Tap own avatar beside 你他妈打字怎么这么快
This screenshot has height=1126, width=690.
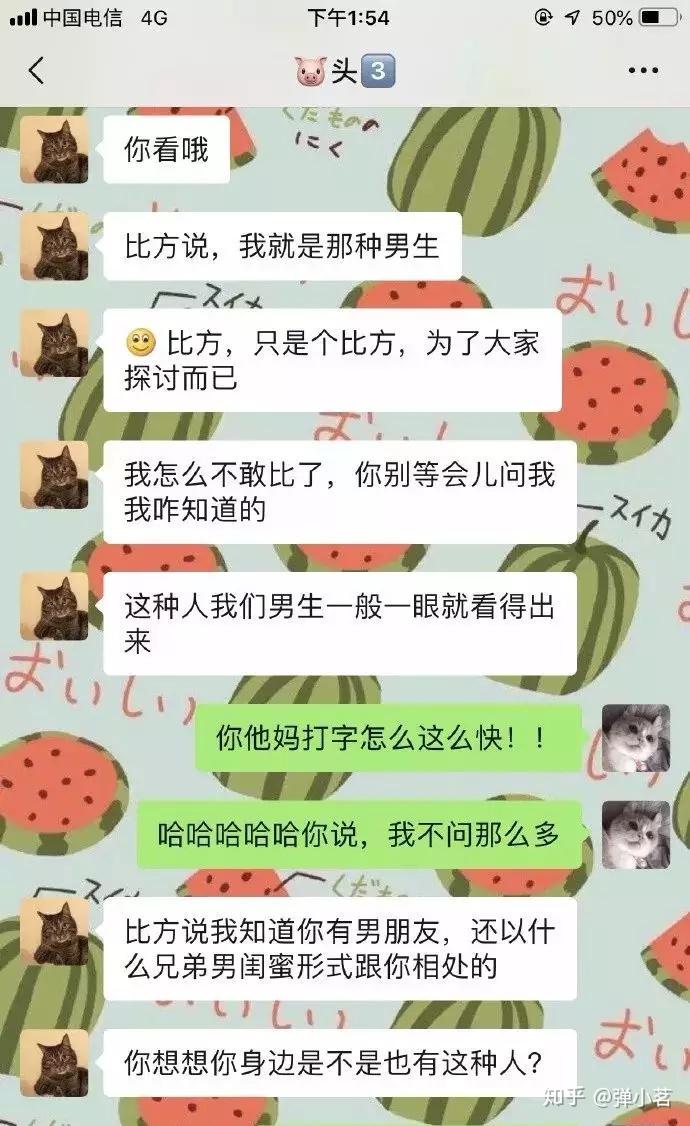pyautogui.click(x=635, y=738)
